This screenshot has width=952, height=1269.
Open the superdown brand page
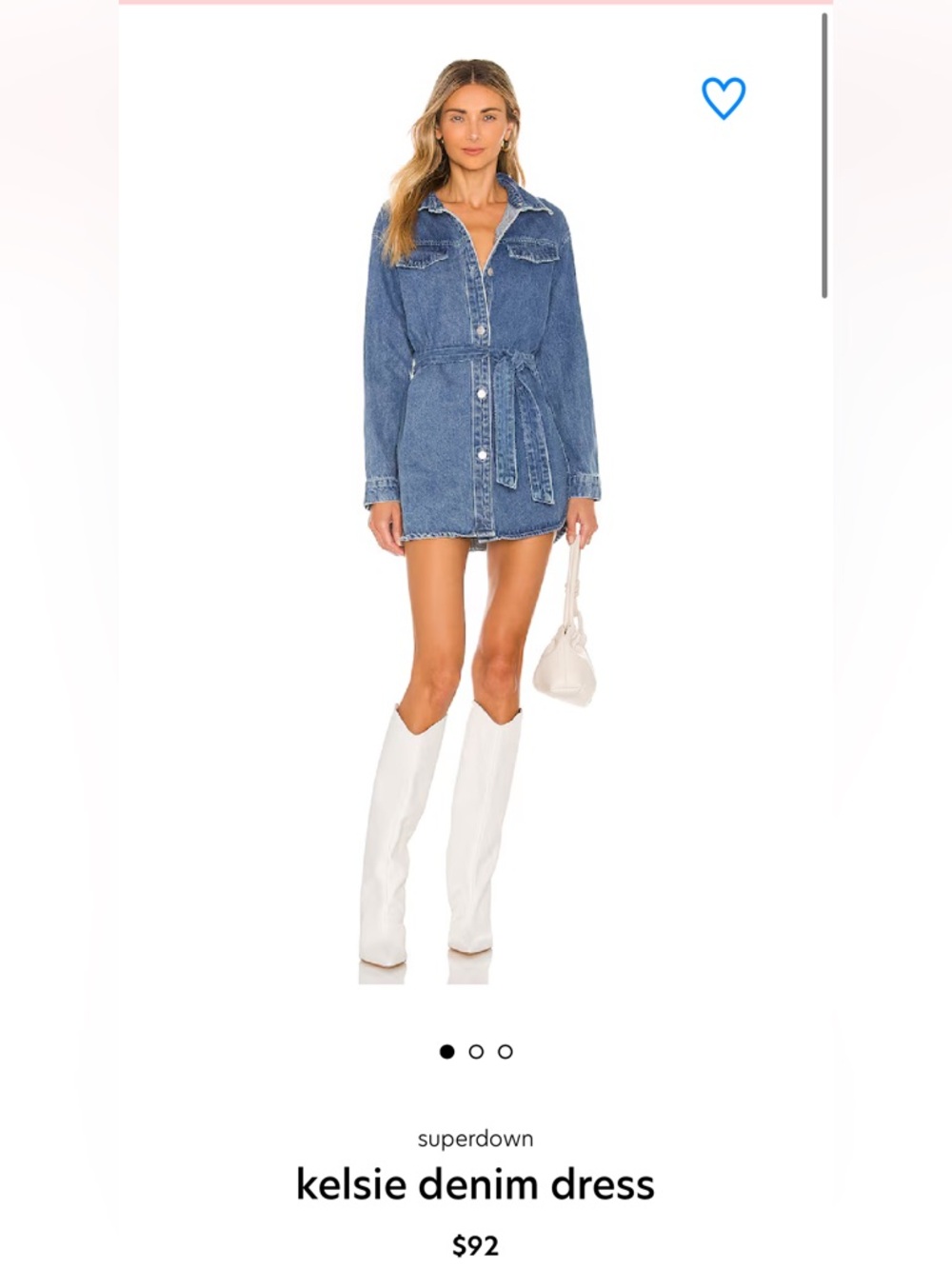(x=475, y=1139)
